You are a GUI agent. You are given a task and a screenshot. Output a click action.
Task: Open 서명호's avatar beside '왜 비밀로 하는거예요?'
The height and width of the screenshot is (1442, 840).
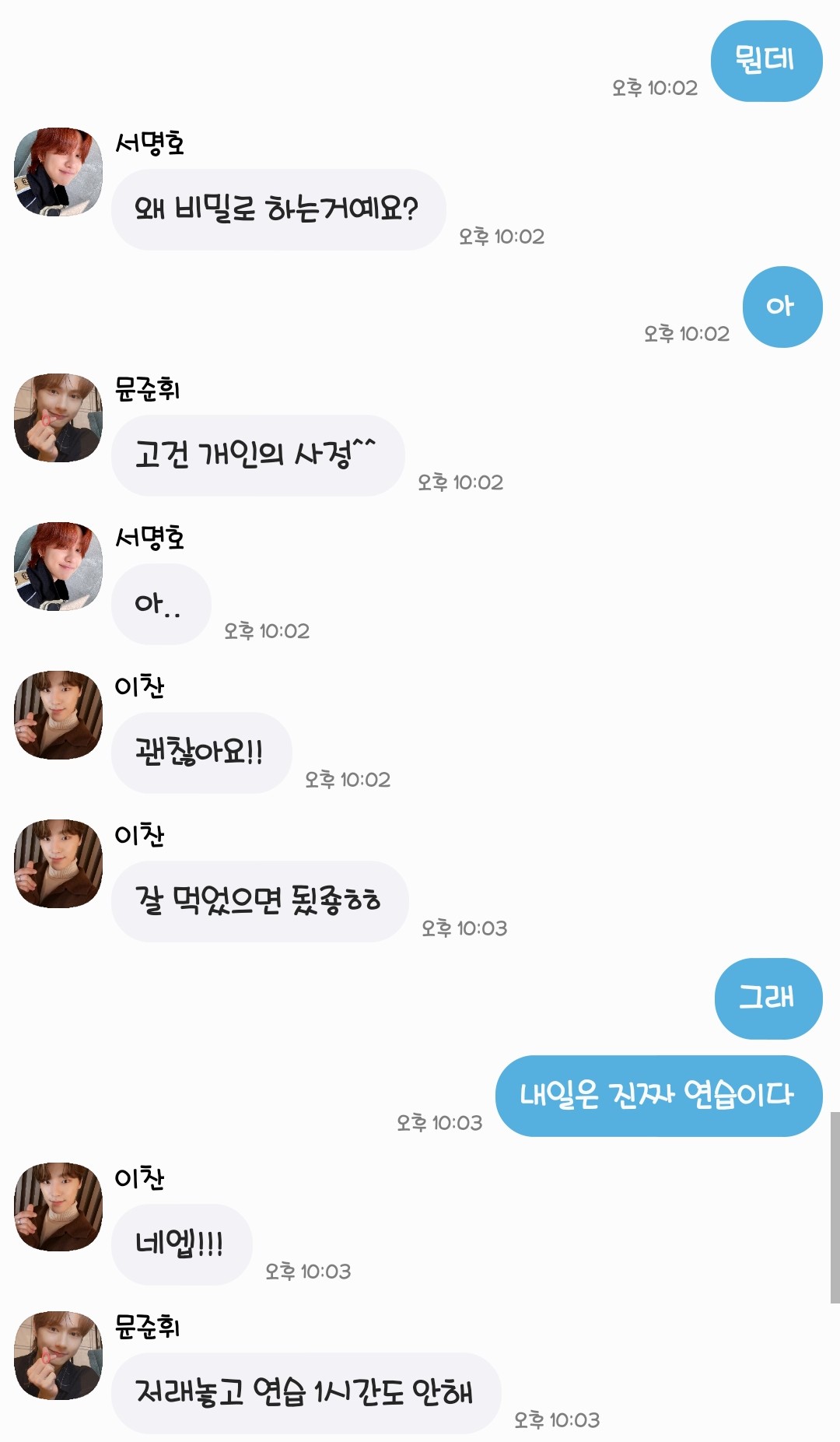[x=58, y=172]
